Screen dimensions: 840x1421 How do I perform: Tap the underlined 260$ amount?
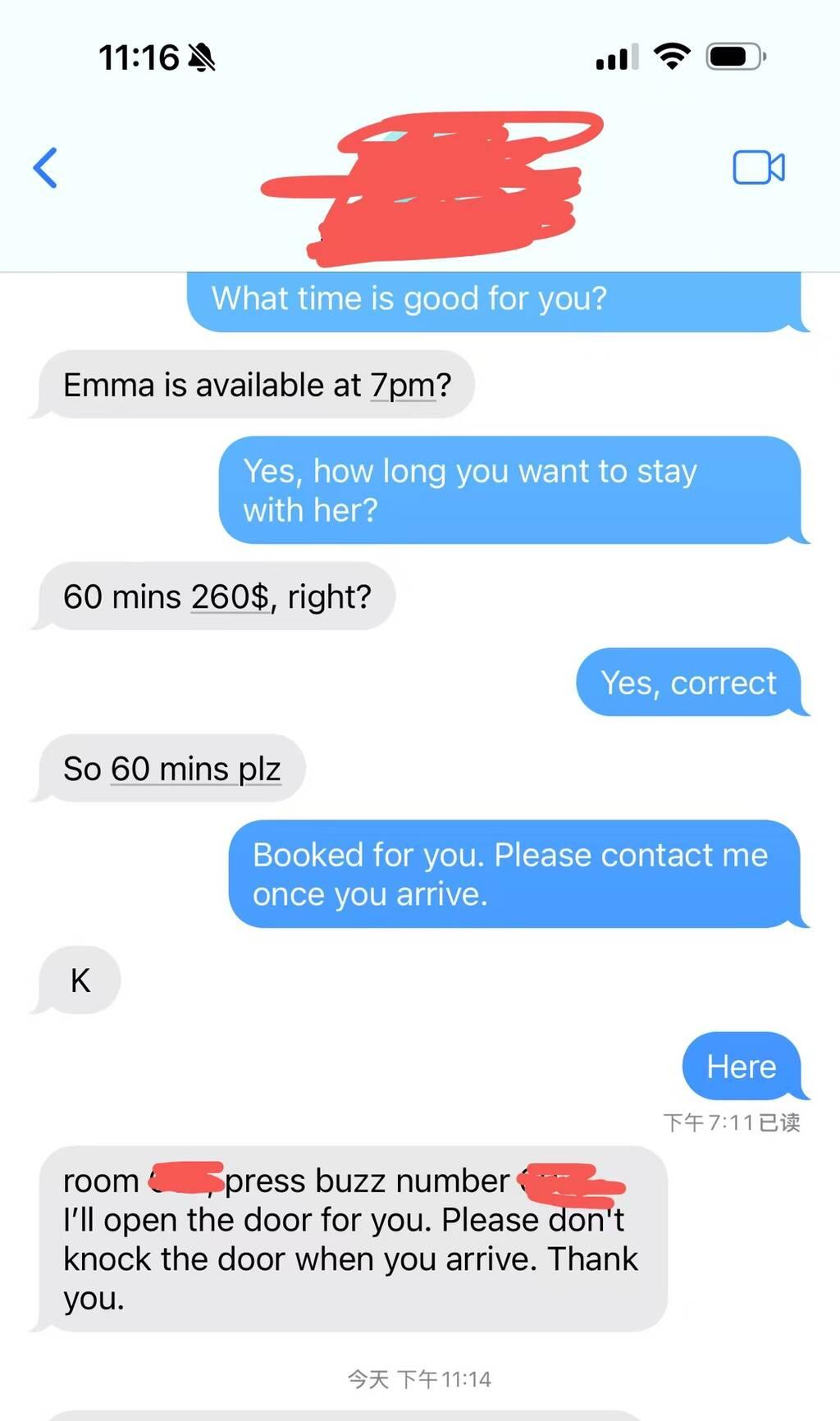pos(230,597)
